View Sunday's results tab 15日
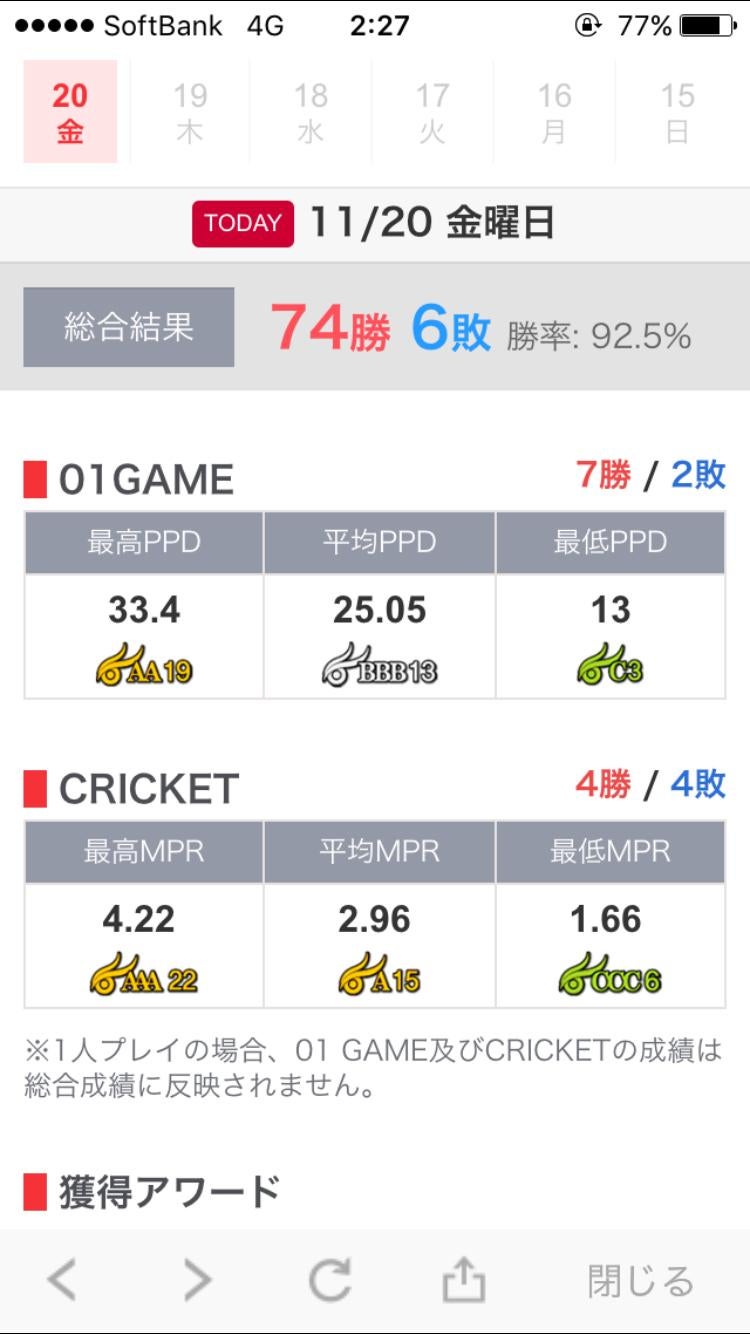The height and width of the screenshot is (1334, 750). 675,111
